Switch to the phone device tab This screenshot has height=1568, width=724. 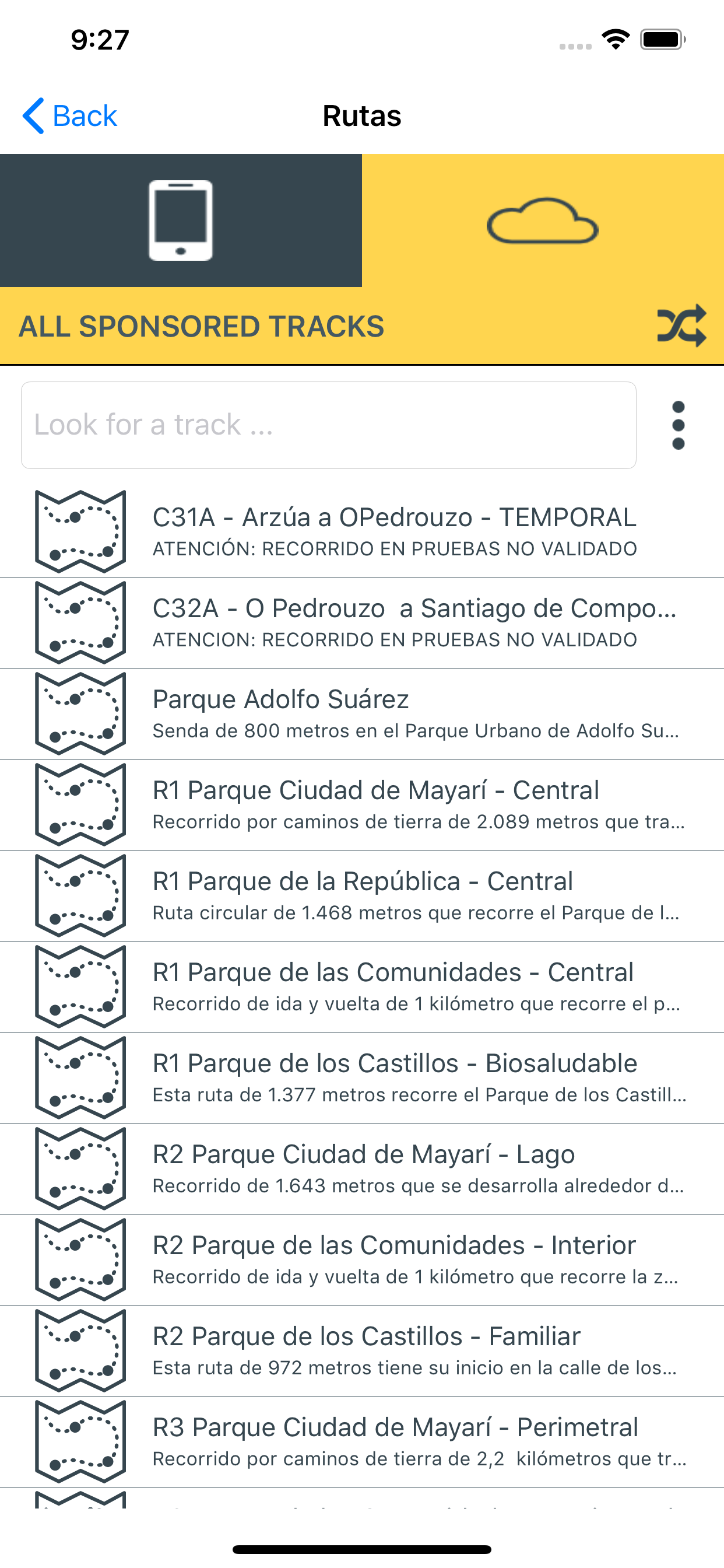[181, 220]
